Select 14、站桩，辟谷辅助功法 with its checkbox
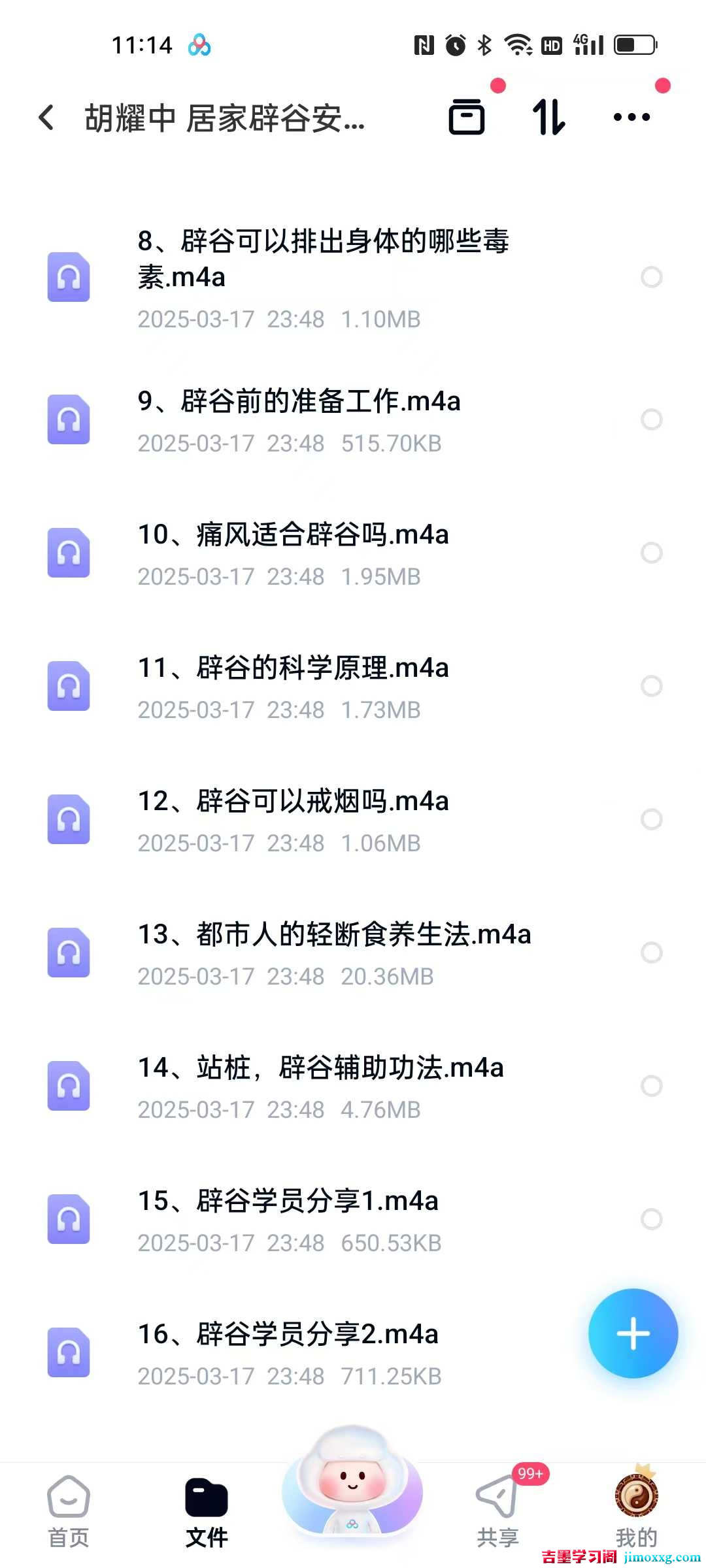This screenshot has width=706, height=1568. [651, 1086]
